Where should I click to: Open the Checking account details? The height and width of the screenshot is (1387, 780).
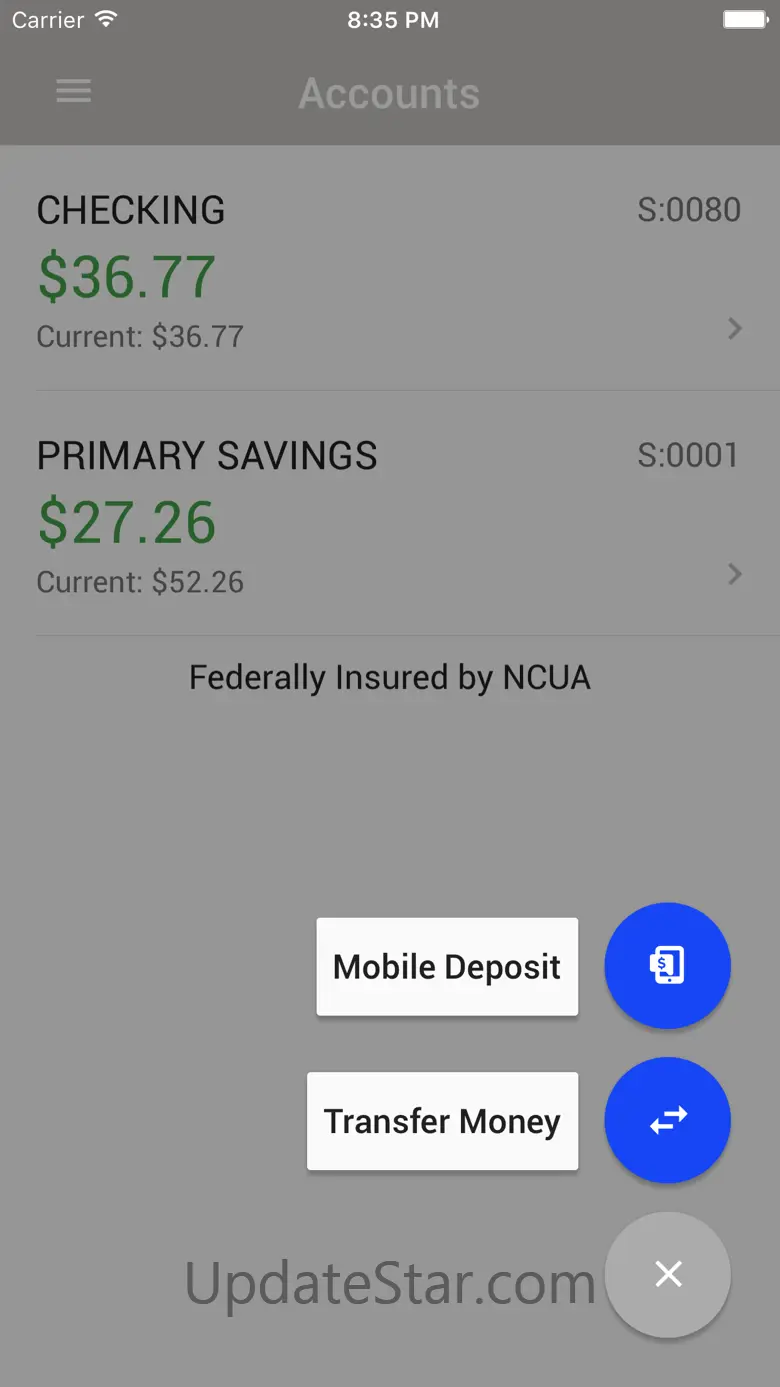point(388,270)
